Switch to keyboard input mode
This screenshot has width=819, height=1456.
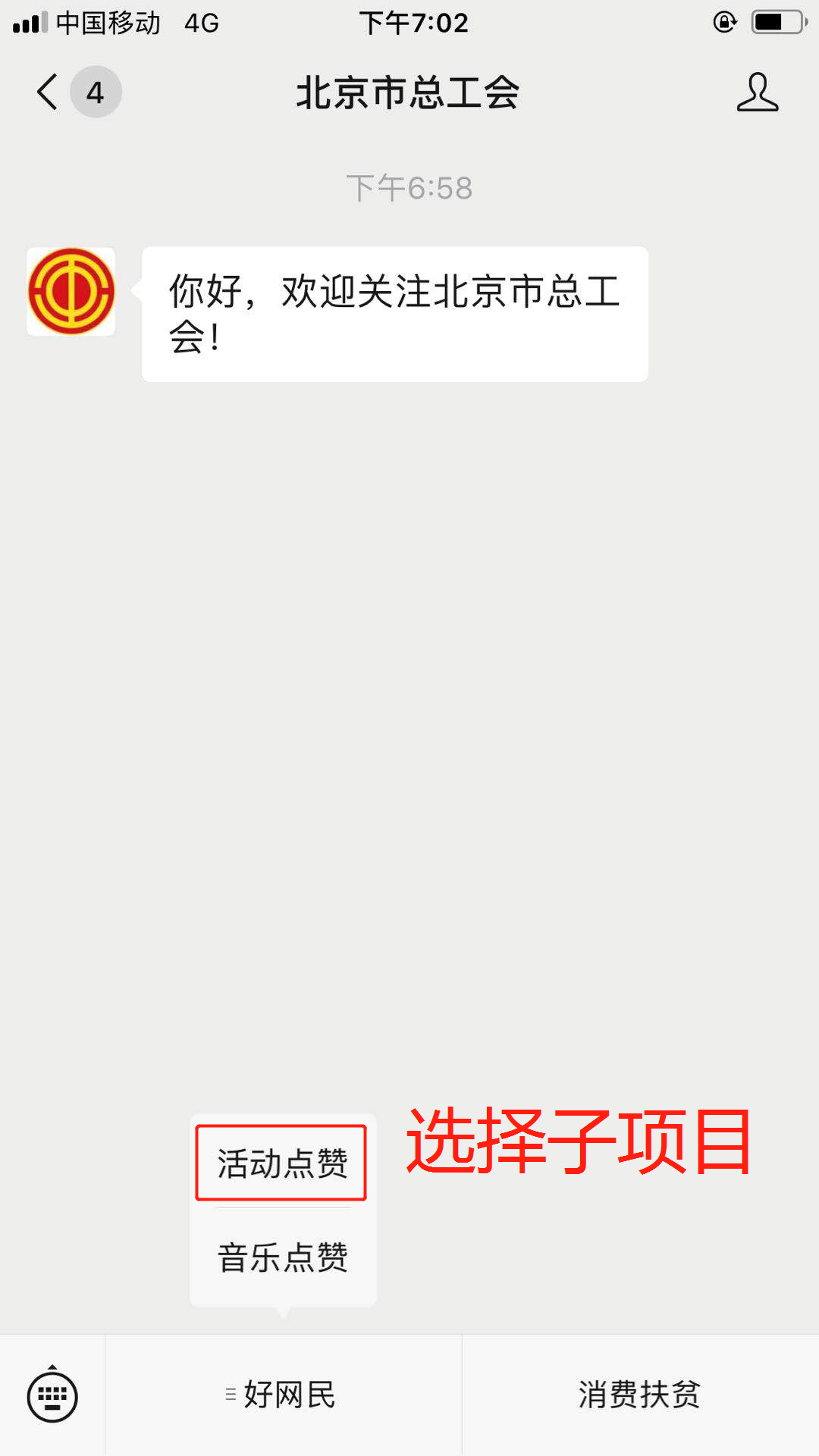pos(52,1395)
